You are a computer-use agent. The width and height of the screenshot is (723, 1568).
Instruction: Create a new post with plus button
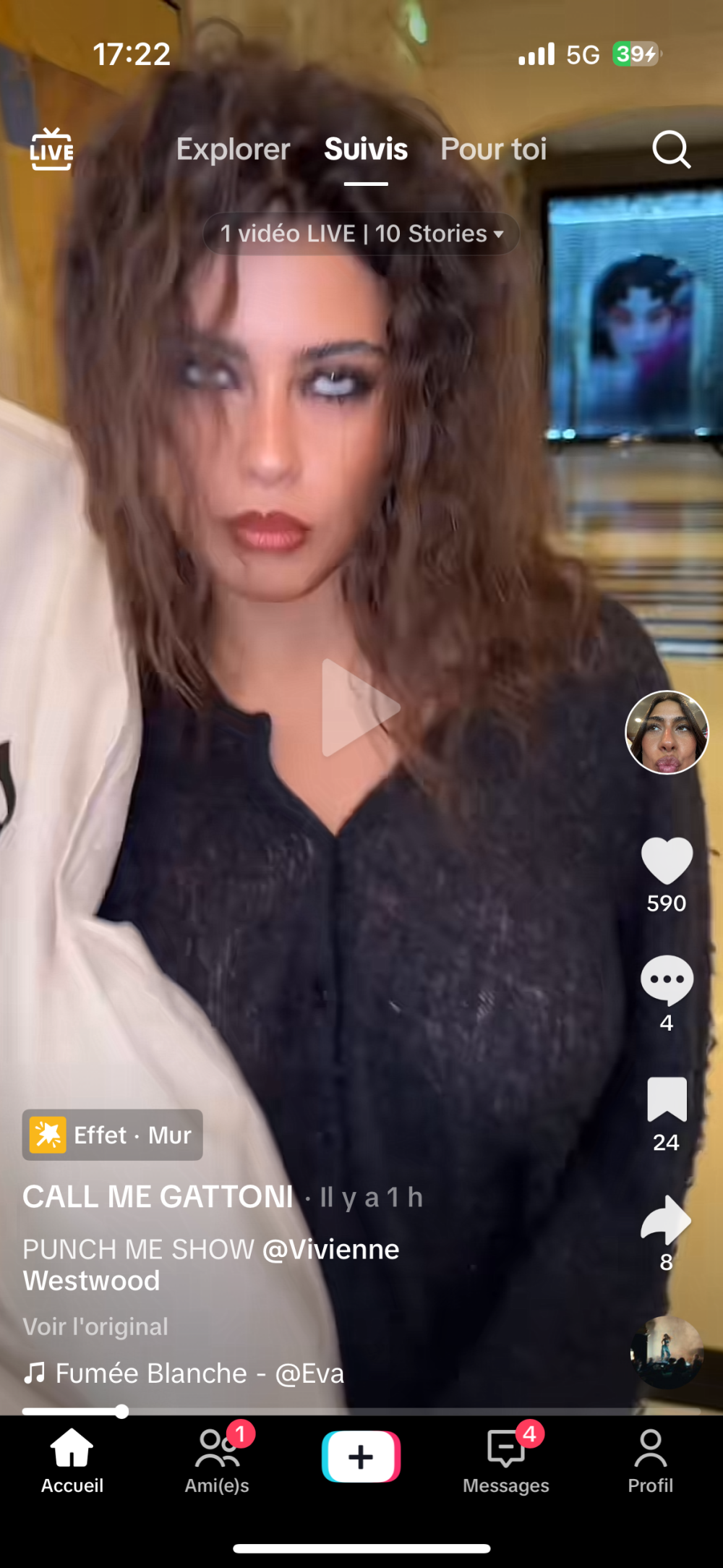[x=361, y=1457]
